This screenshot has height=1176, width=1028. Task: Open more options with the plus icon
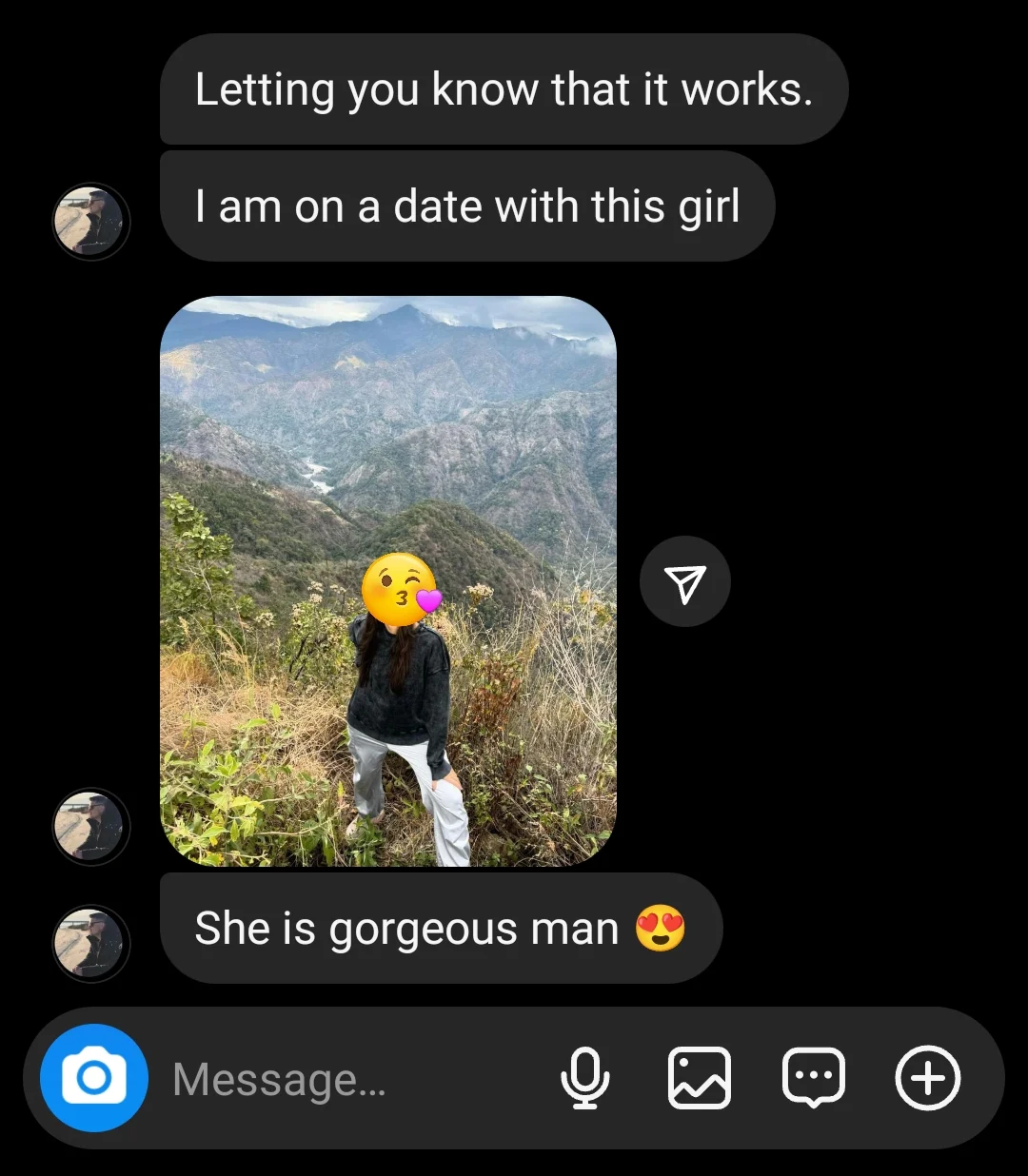928,1078
